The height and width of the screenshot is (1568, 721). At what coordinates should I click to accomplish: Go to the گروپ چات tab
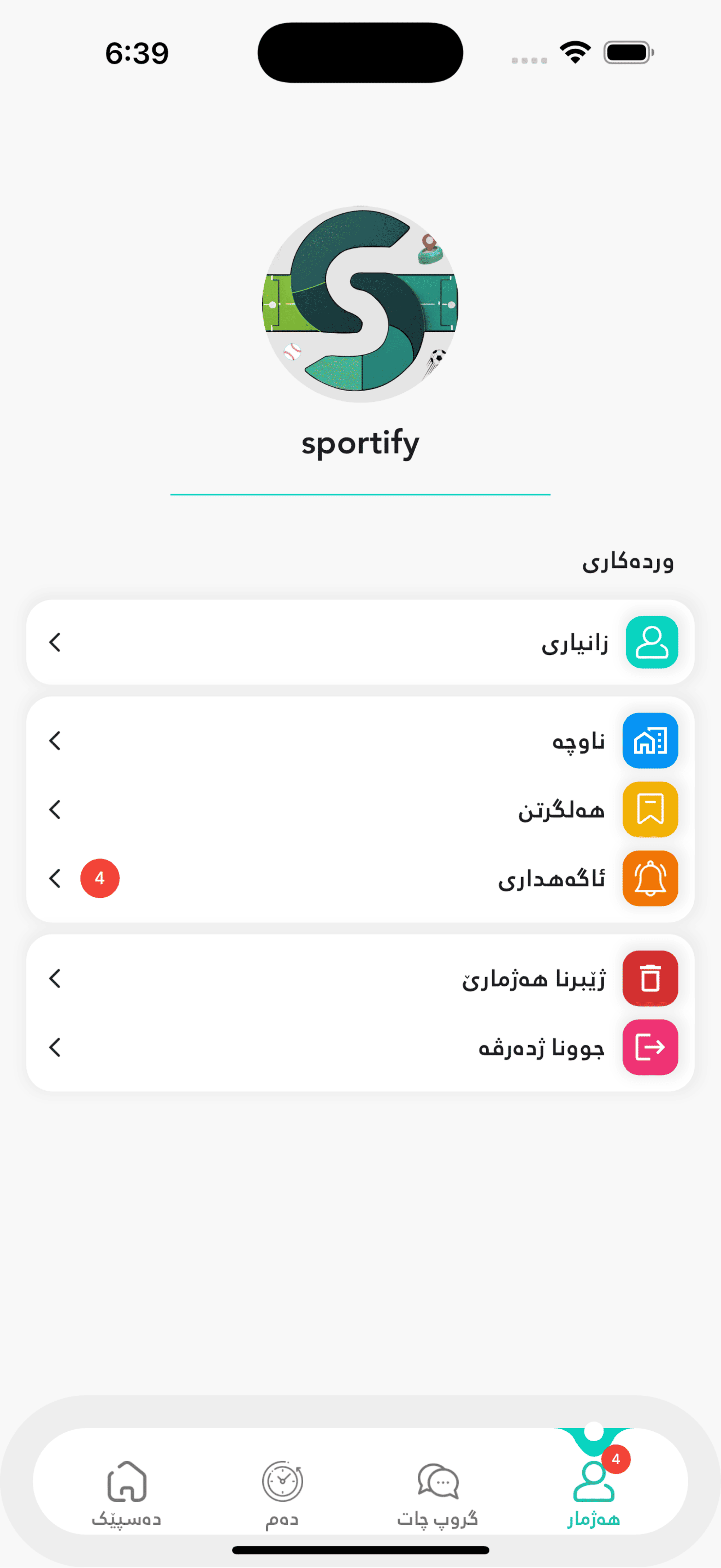[x=438, y=1493]
